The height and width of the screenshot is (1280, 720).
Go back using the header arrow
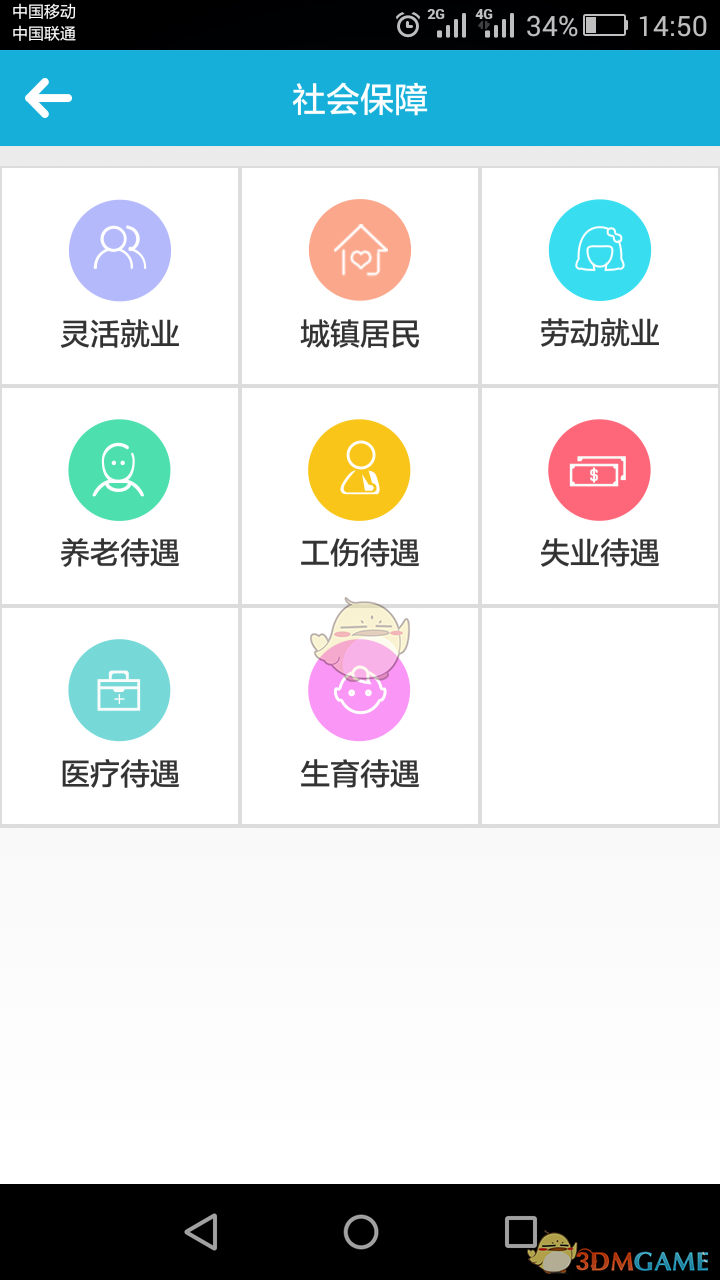(48, 98)
